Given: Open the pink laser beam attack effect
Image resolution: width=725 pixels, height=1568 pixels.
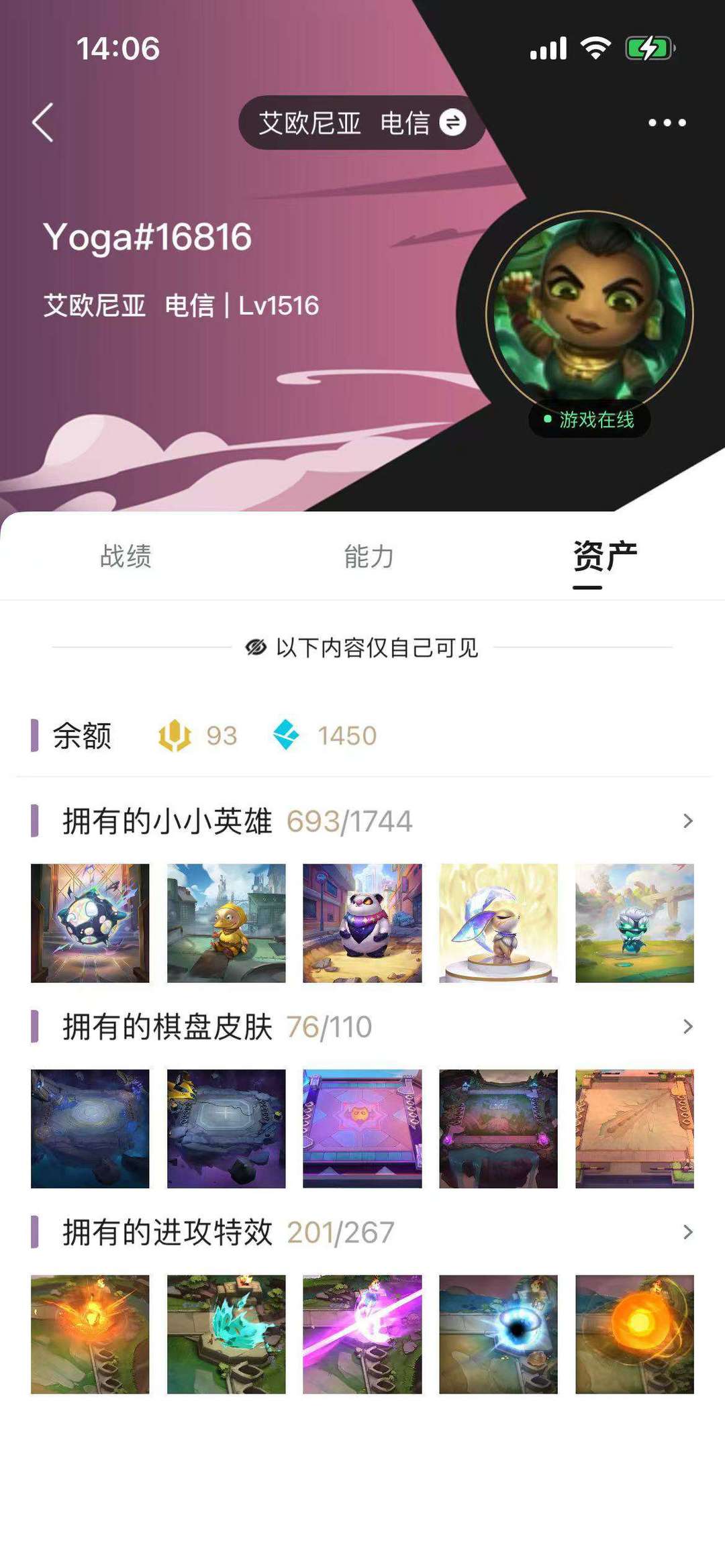Looking at the screenshot, I should tap(362, 1335).
